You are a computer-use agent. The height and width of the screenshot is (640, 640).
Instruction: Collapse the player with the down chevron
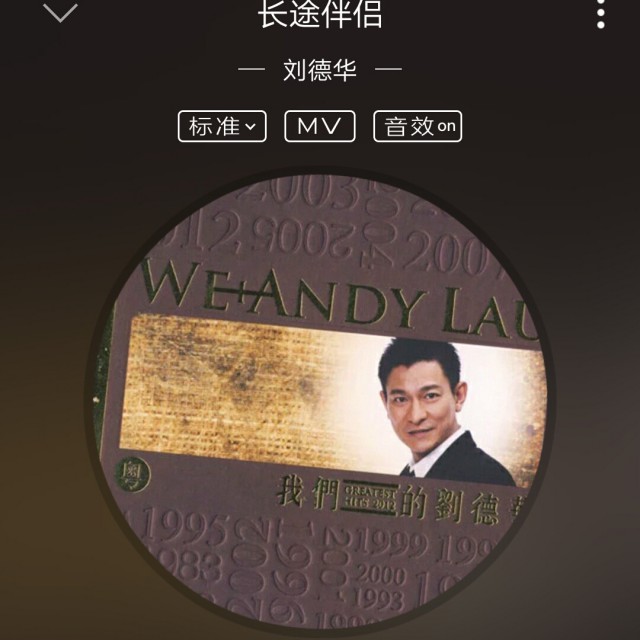tap(61, 13)
